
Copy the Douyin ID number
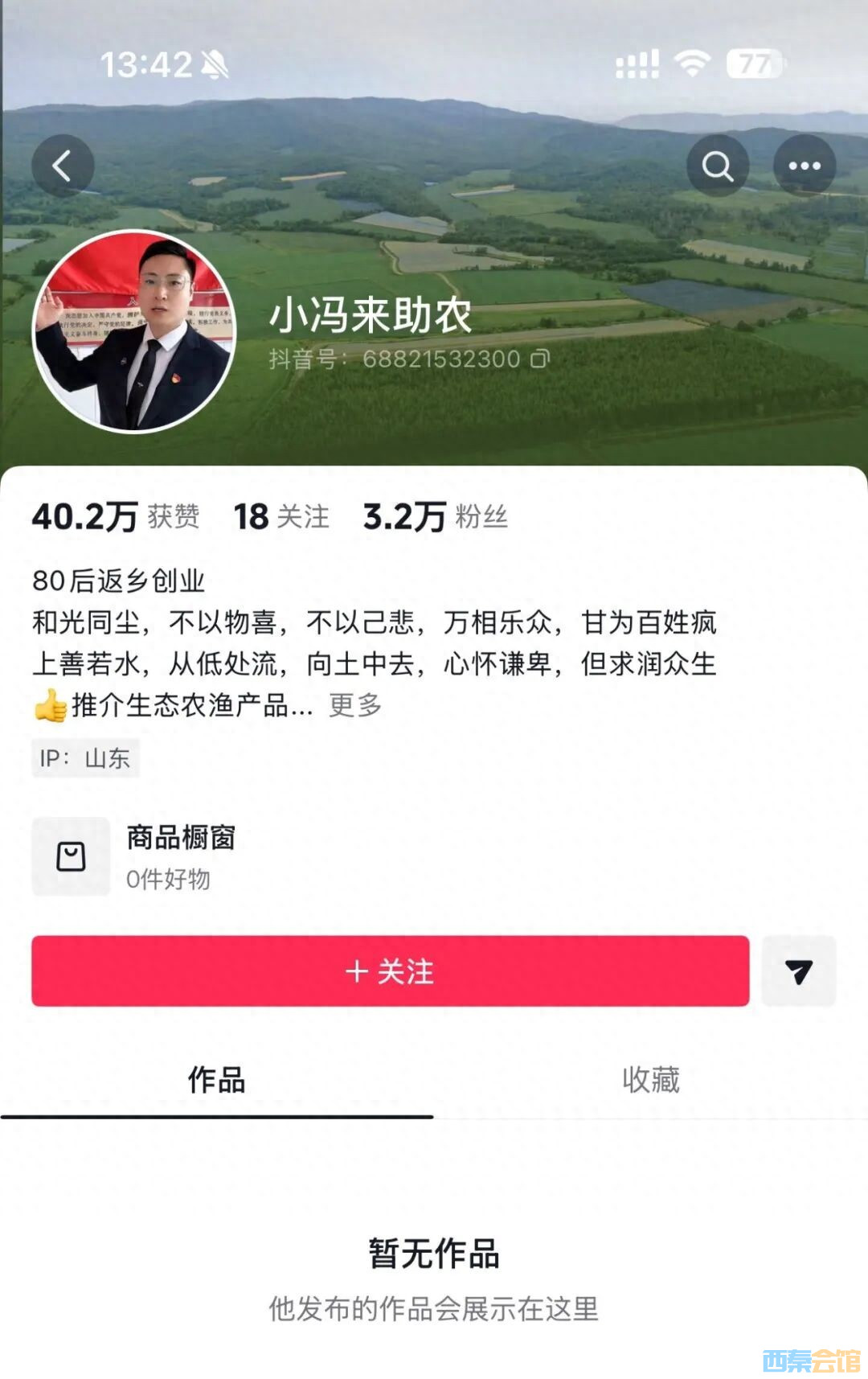click(540, 359)
